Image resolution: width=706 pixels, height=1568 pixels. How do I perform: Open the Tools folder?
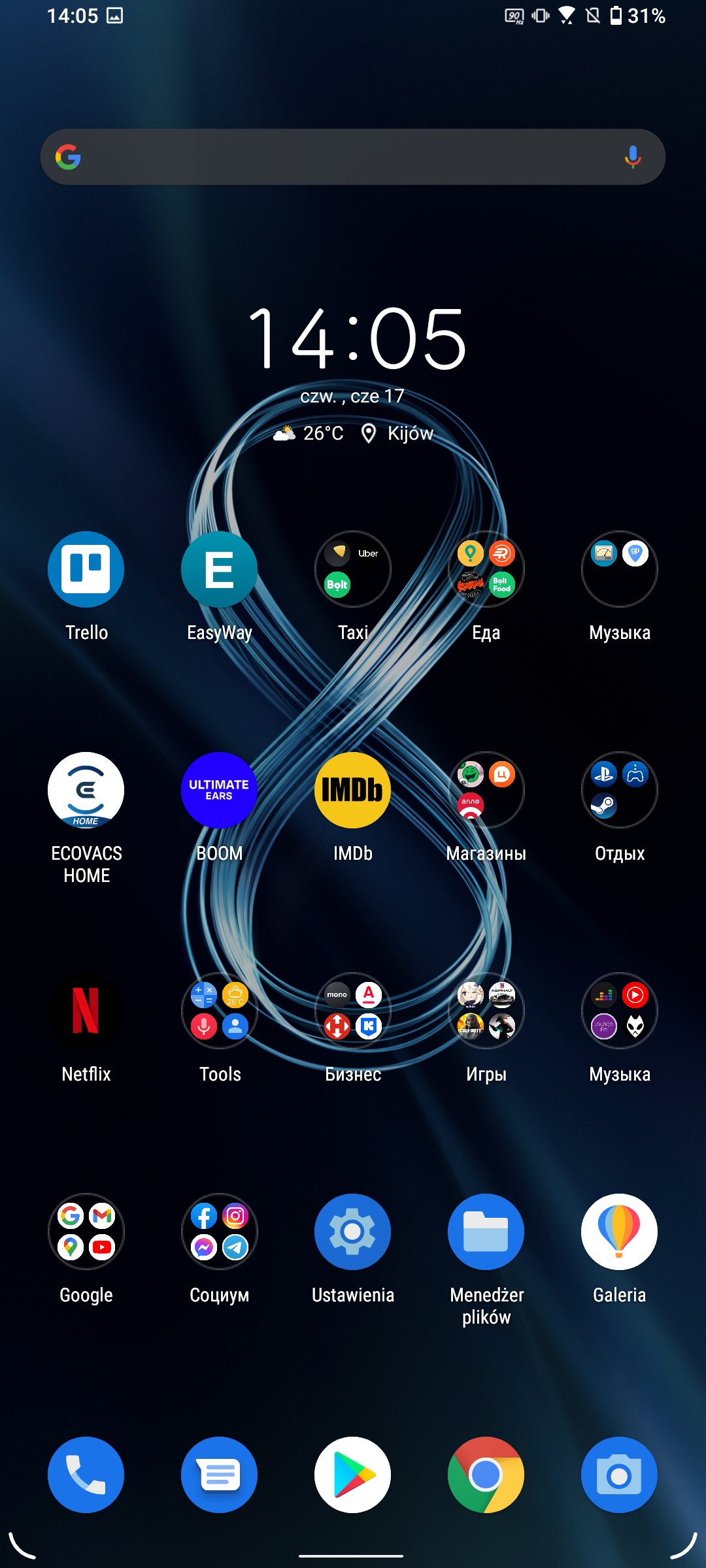(219, 1011)
